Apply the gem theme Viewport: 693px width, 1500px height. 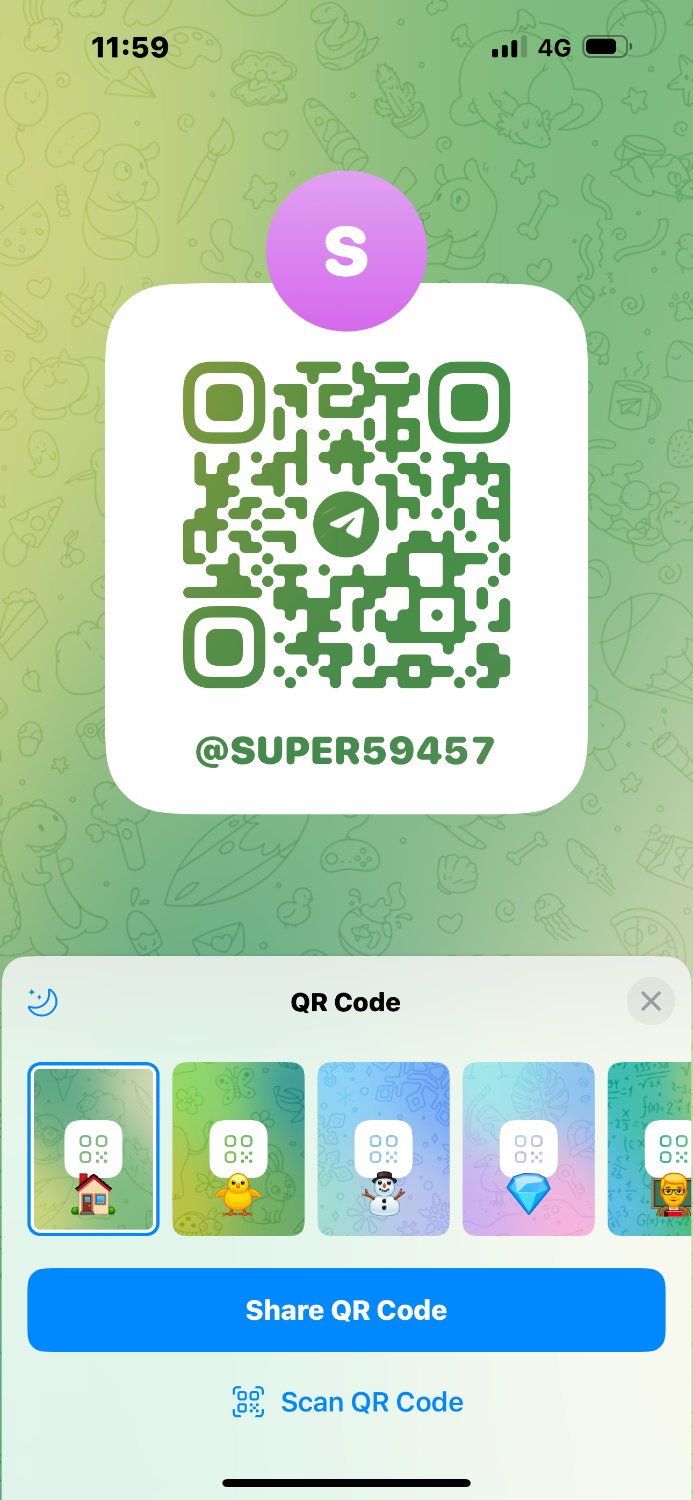pyautogui.click(x=528, y=1149)
